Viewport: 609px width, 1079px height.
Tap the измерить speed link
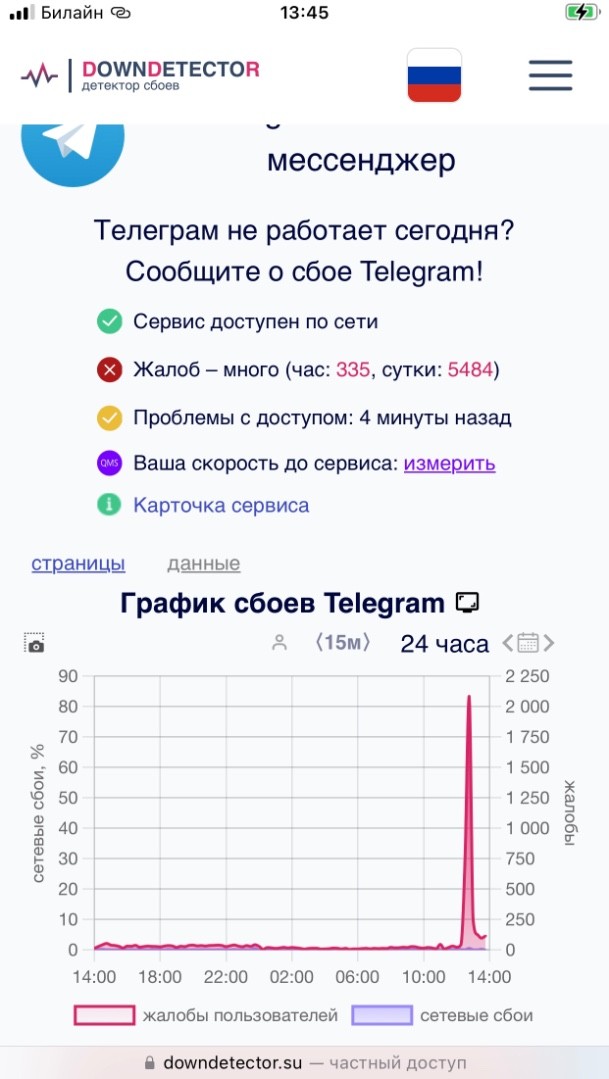(449, 463)
